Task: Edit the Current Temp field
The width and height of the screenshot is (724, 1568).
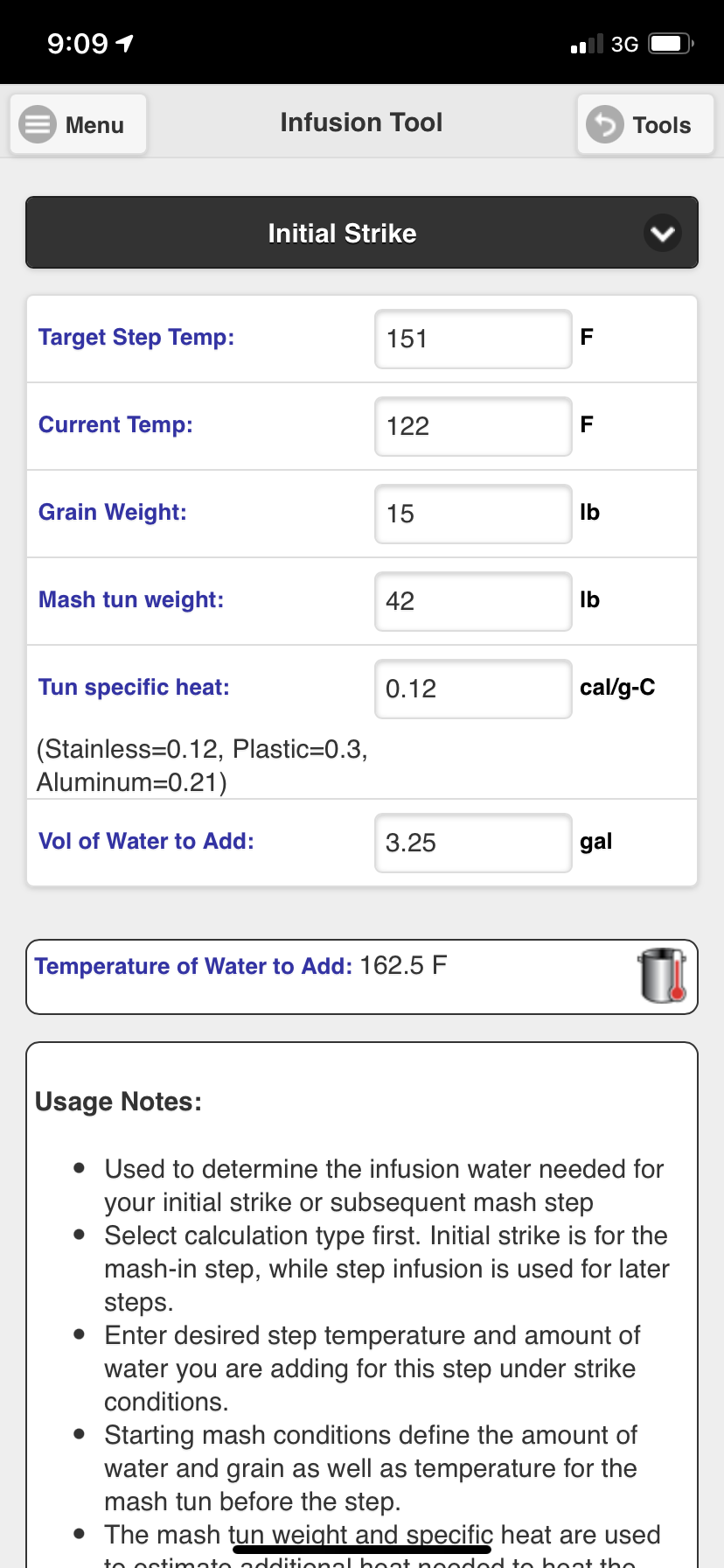Action: point(473,426)
